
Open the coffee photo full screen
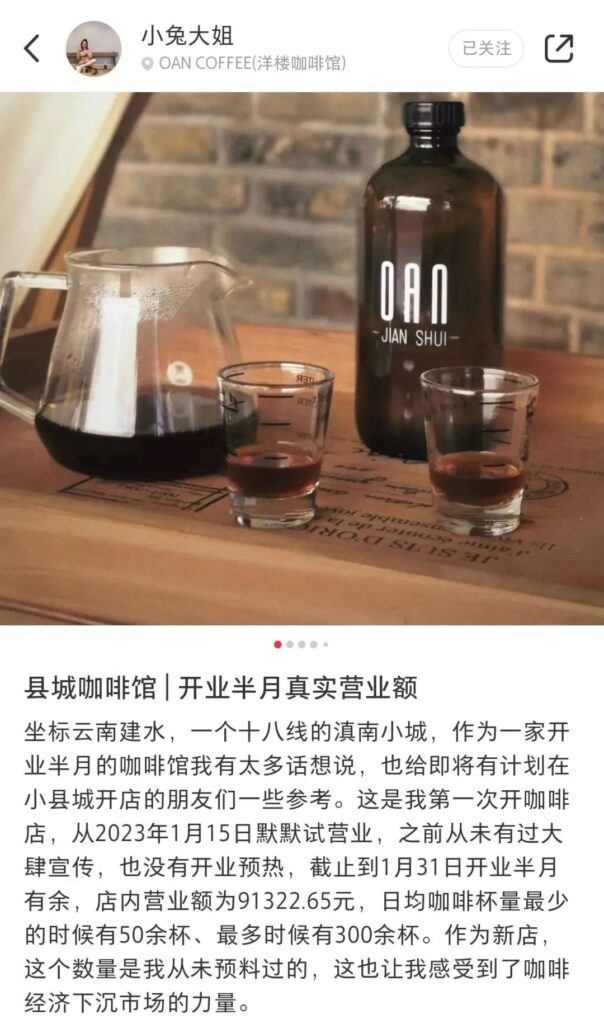click(x=302, y=358)
